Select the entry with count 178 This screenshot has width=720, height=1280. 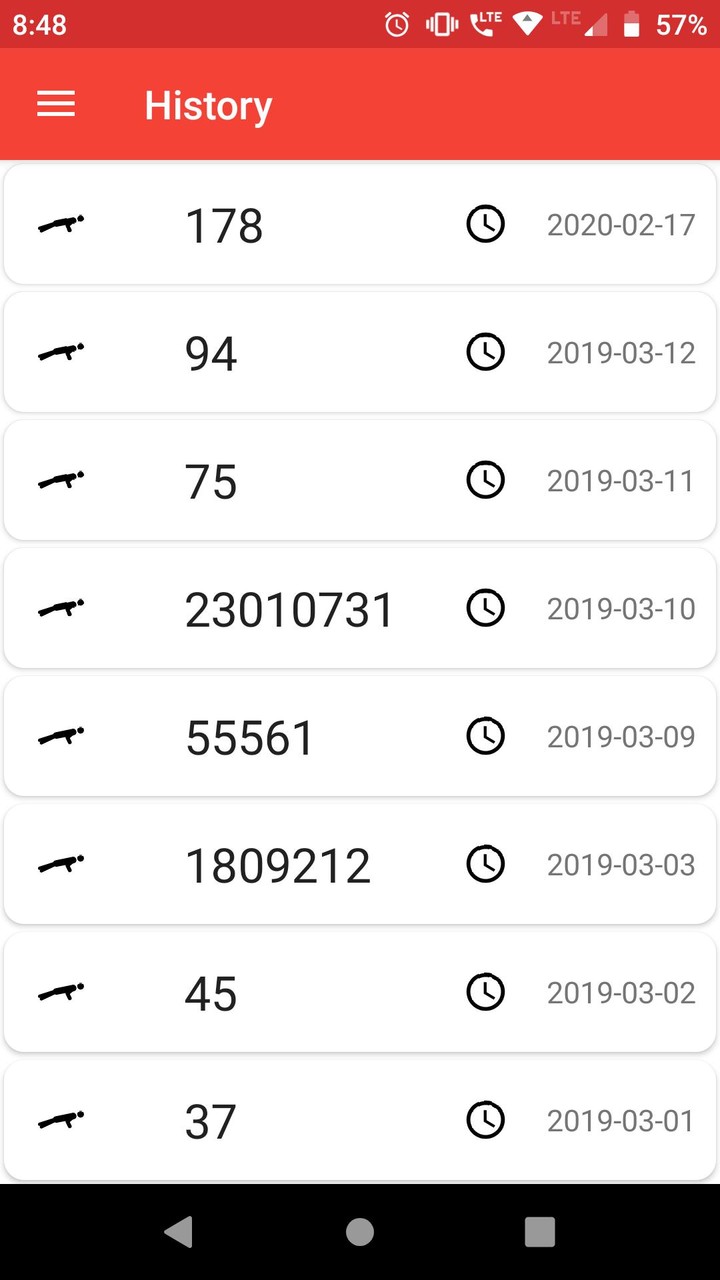coord(360,224)
